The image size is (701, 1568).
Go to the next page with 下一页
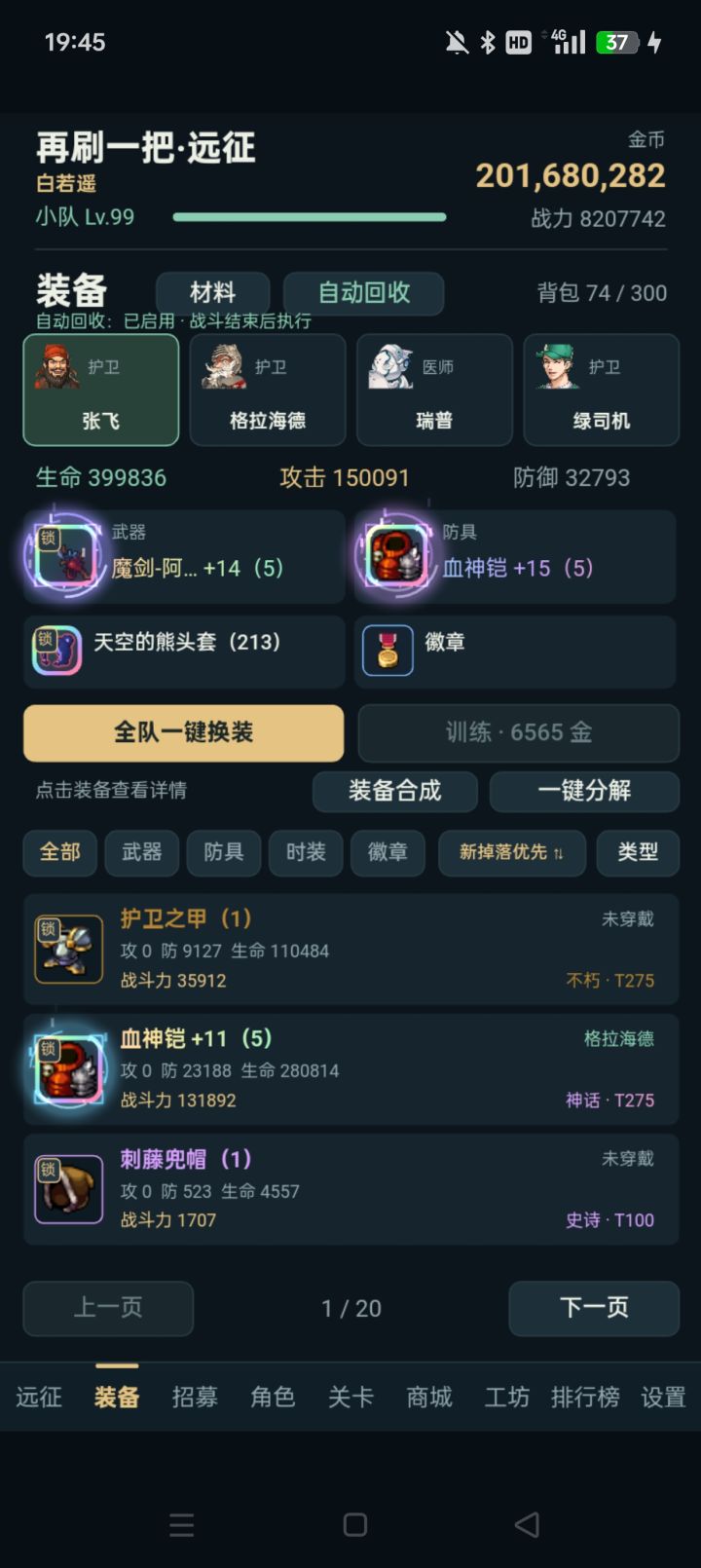(594, 1308)
